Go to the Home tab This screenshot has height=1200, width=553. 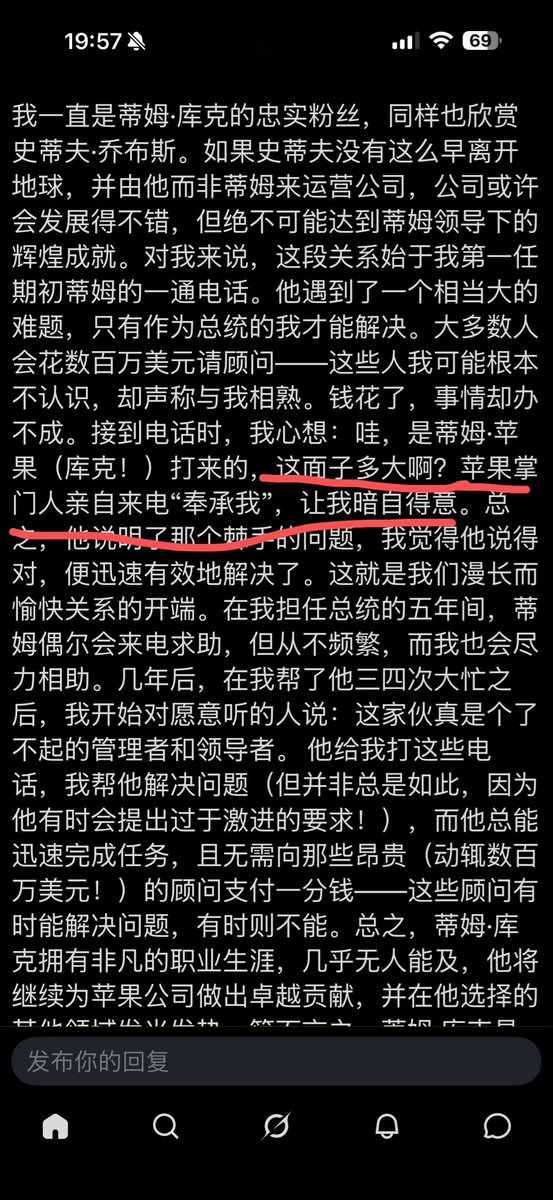pos(56,1127)
